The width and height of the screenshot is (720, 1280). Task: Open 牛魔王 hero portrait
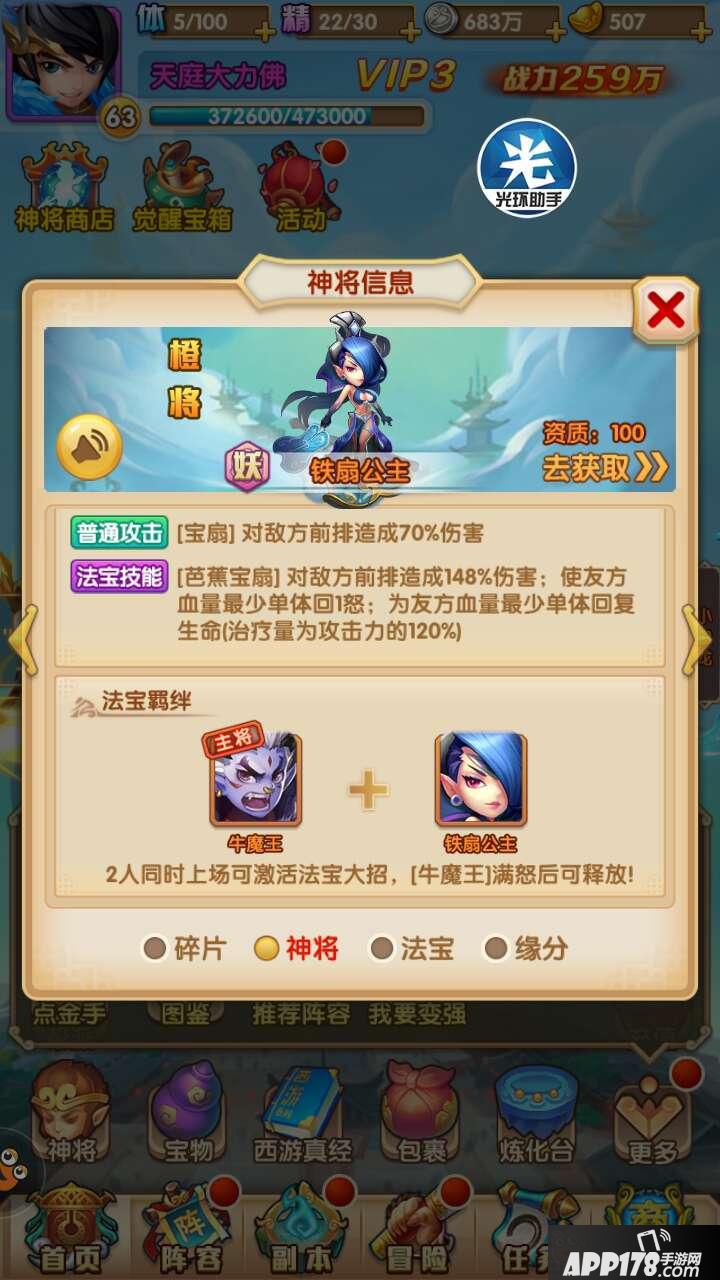[255, 778]
